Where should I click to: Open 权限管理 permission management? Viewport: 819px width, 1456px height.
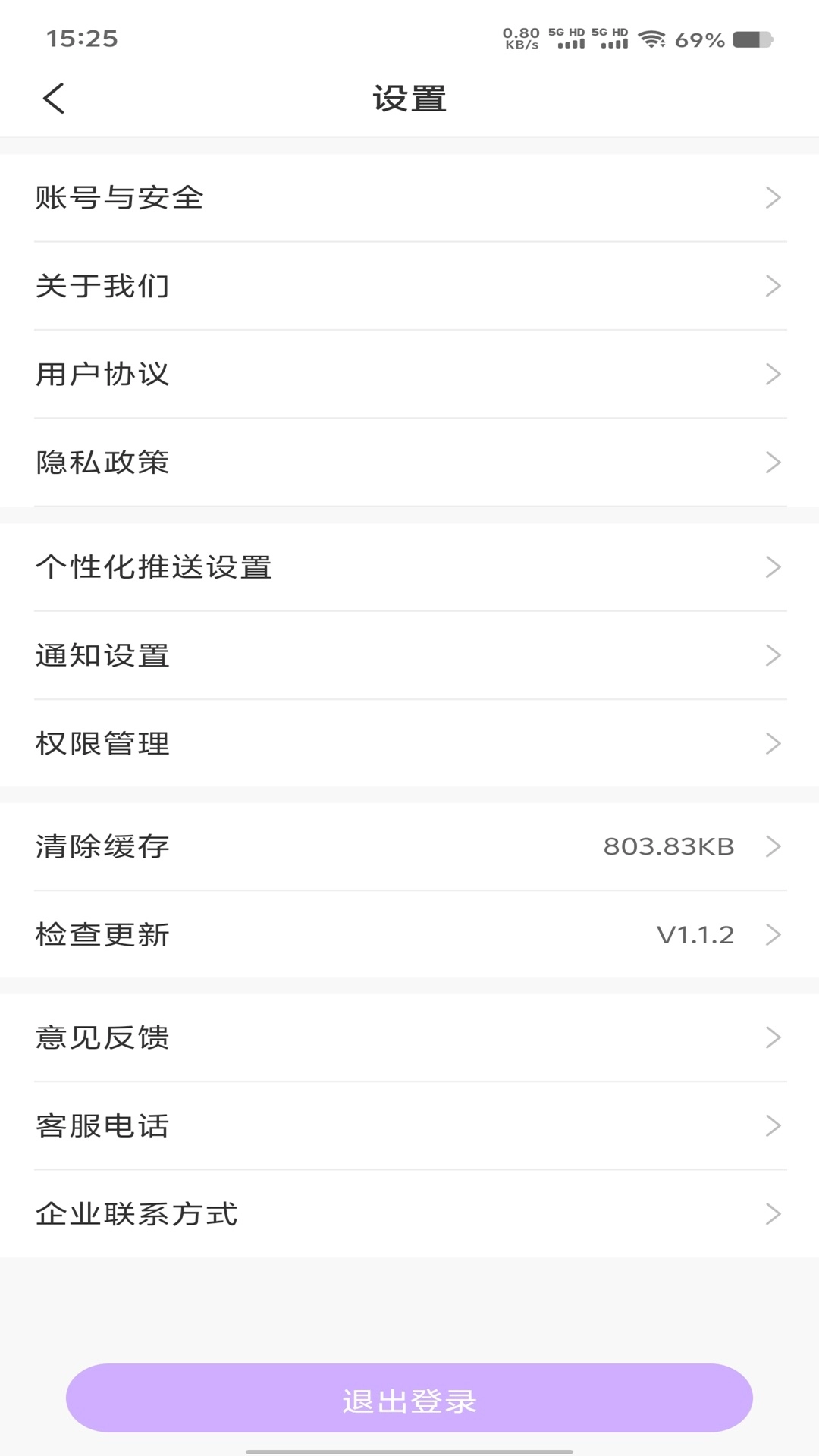coord(409,743)
